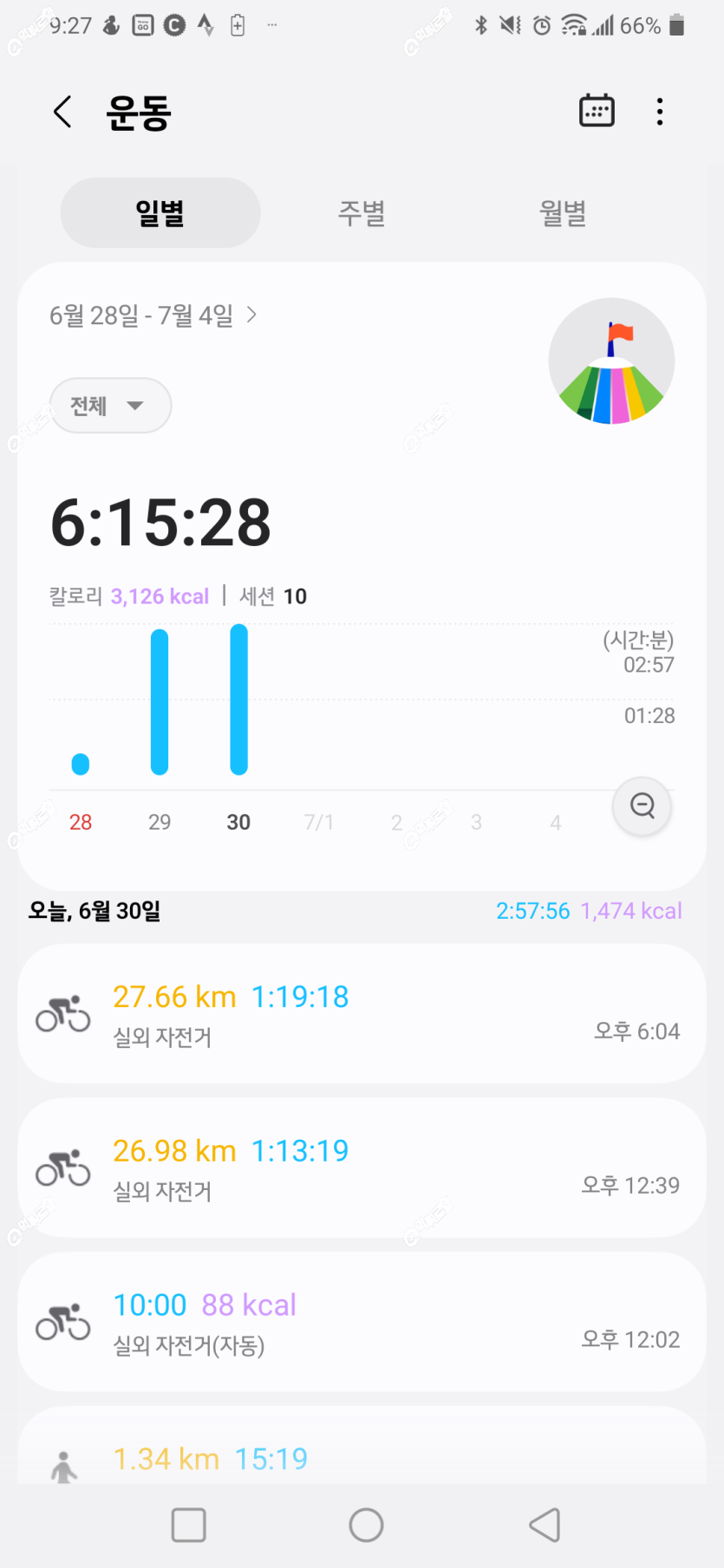The width and height of the screenshot is (724, 1568).
Task: Open the calendar icon in the app bar
Action: pyautogui.click(x=597, y=111)
